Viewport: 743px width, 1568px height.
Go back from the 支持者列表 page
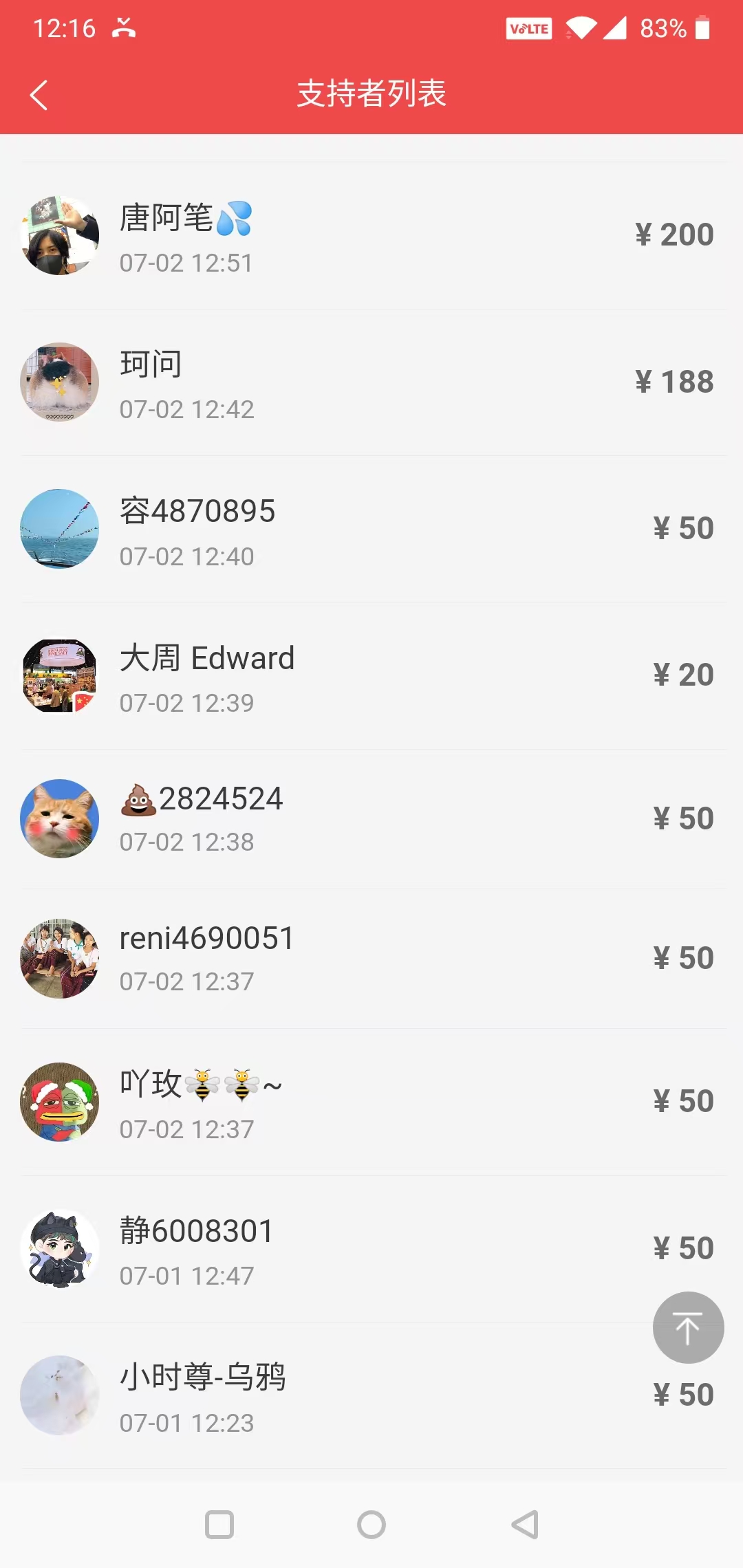pos(39,95)
